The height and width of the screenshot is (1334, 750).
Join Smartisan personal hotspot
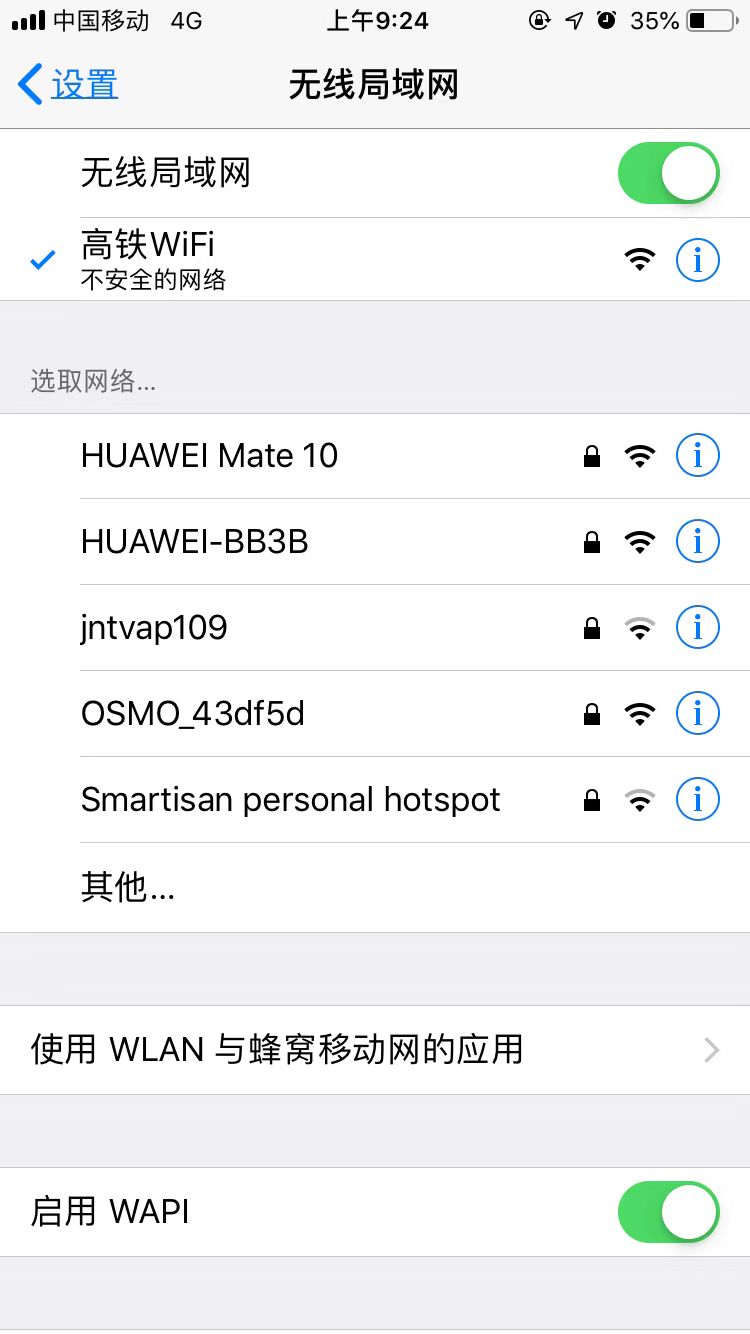pyautogui.click(x=300, y=800)
